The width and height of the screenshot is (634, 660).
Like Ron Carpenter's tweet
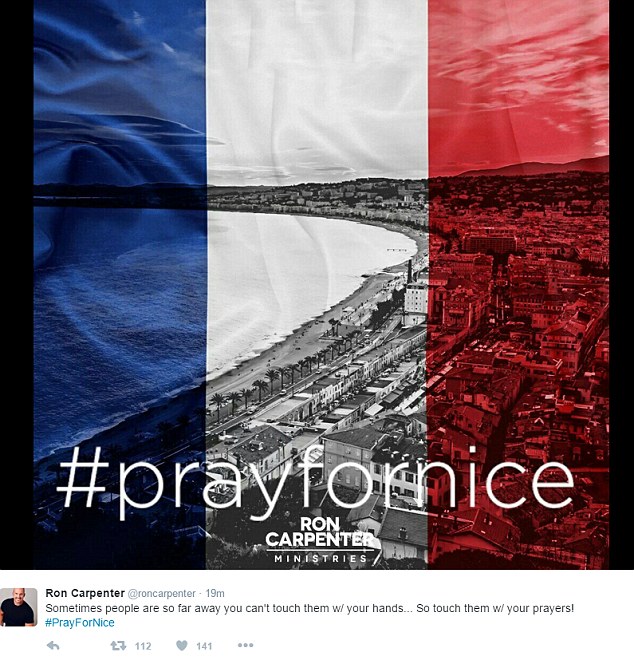pos(182,646)
